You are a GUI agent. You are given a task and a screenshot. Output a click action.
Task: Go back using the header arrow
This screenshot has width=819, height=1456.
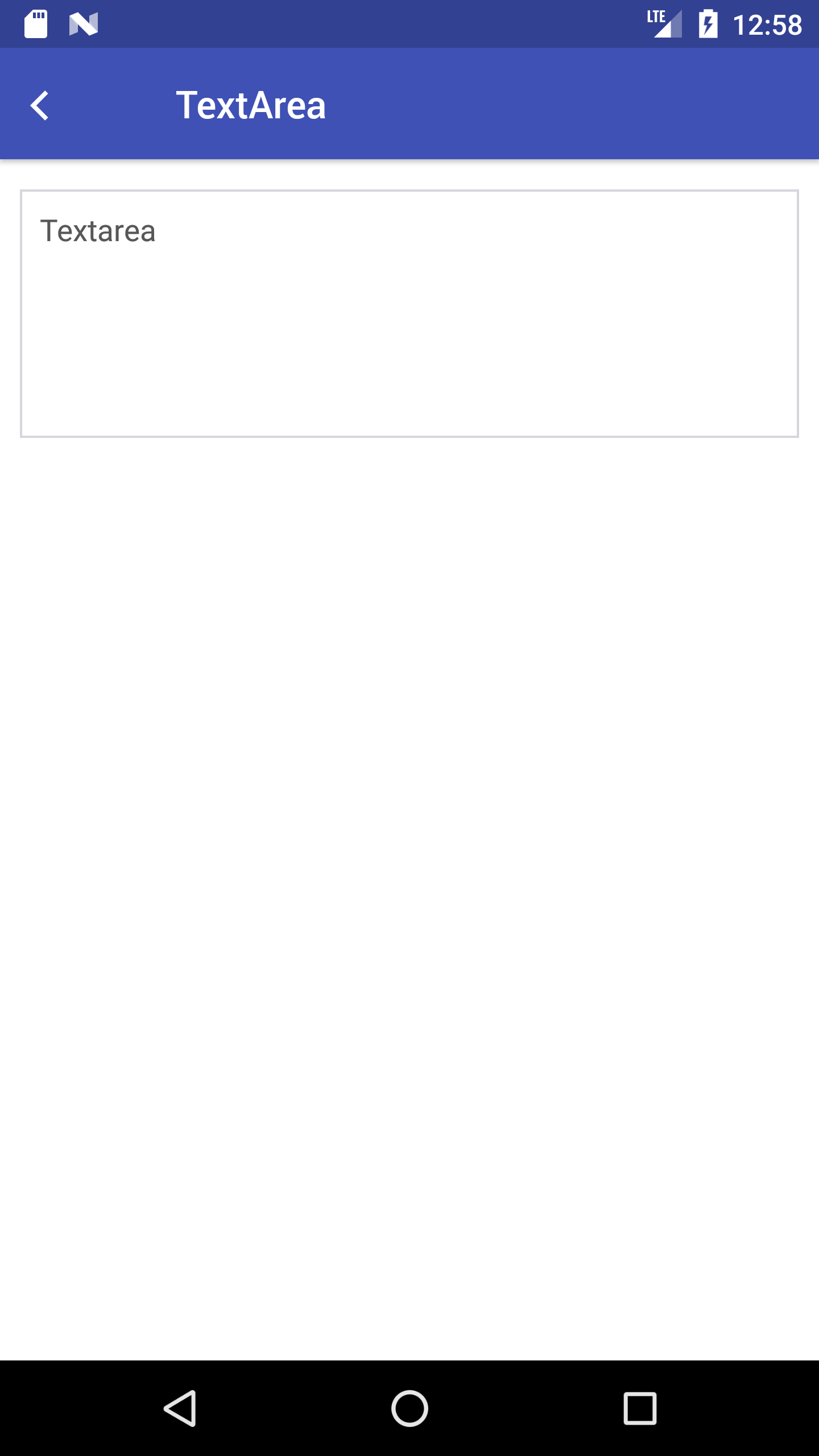pyautogui.click(x=40, y=106)
